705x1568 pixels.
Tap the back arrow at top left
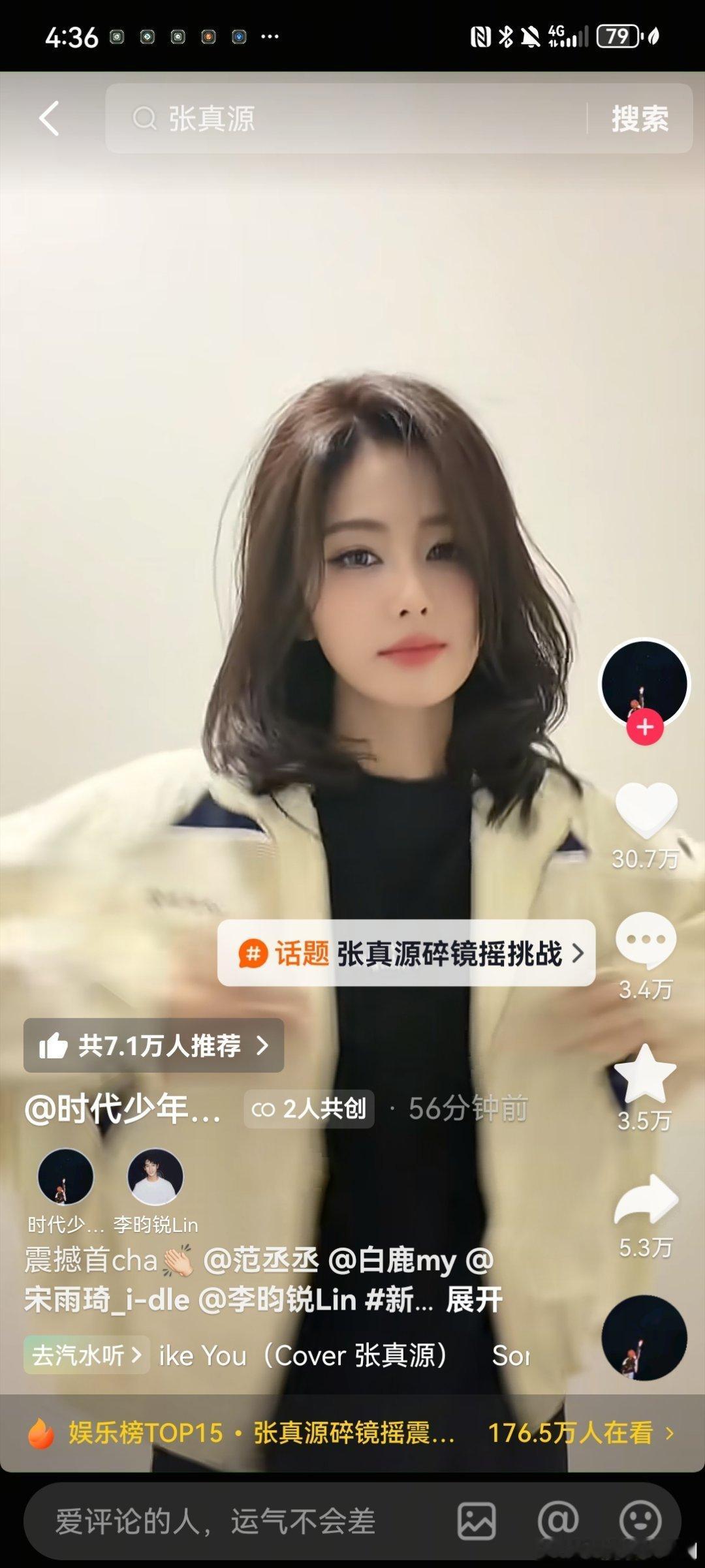(49, 117)
